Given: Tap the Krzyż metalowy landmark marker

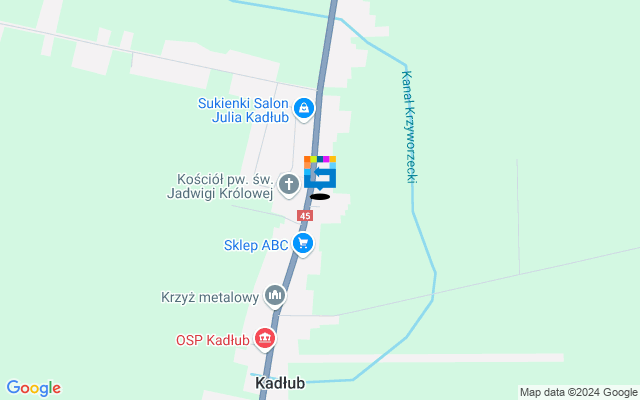Looking at the screenshot, I should point(275,296).
